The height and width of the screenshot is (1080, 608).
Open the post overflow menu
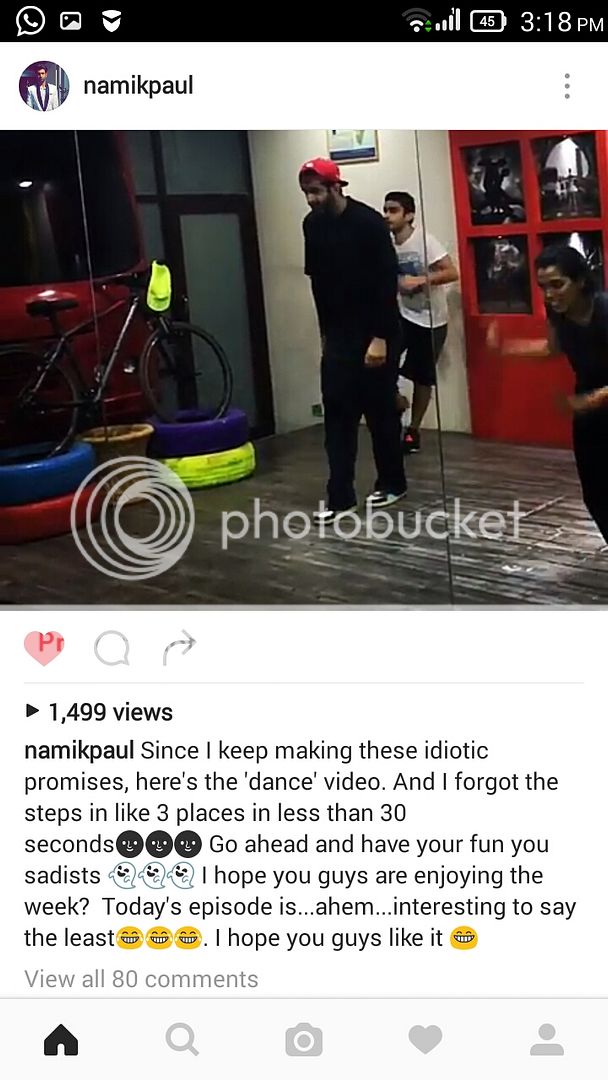[567, 86]
